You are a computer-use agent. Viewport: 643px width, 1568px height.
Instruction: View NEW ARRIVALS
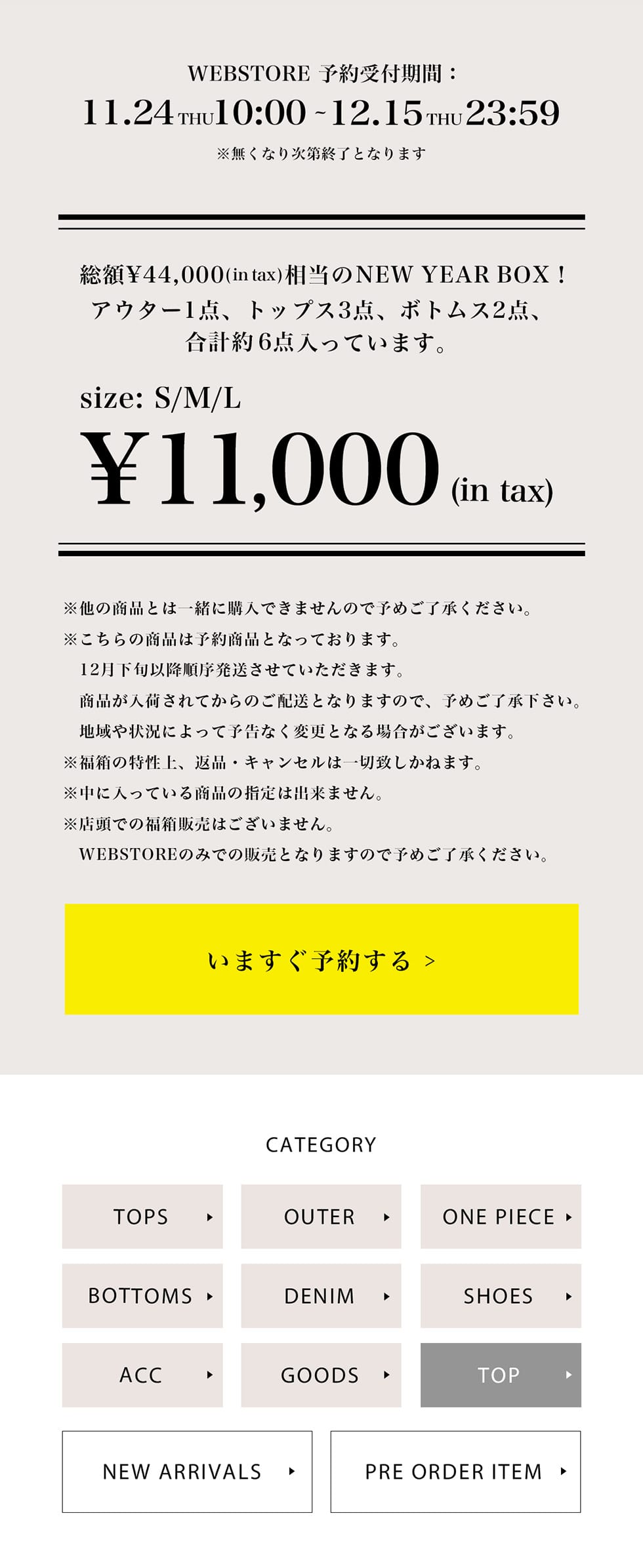tap(187, 1471)
